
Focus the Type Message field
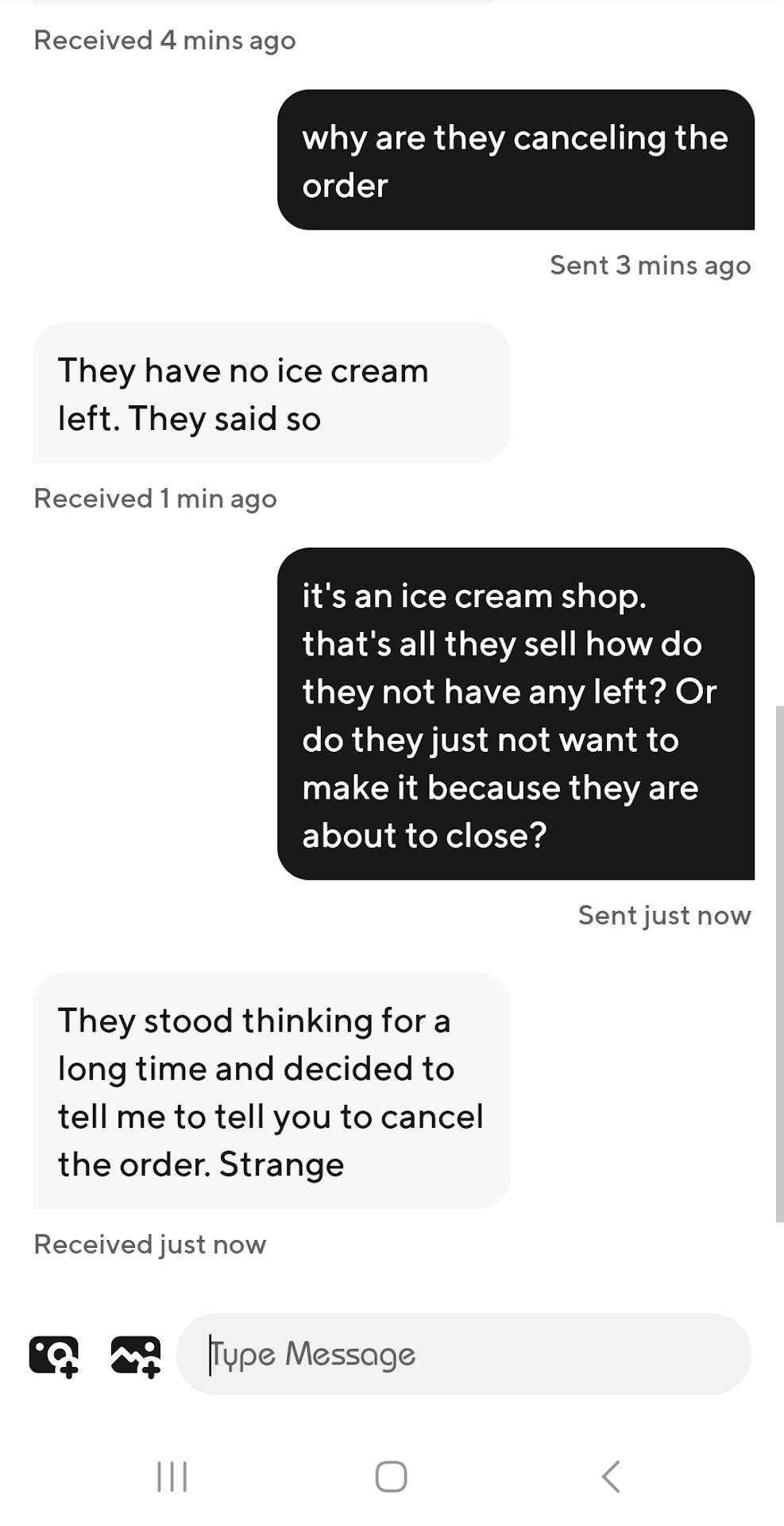click(463, 1354)
